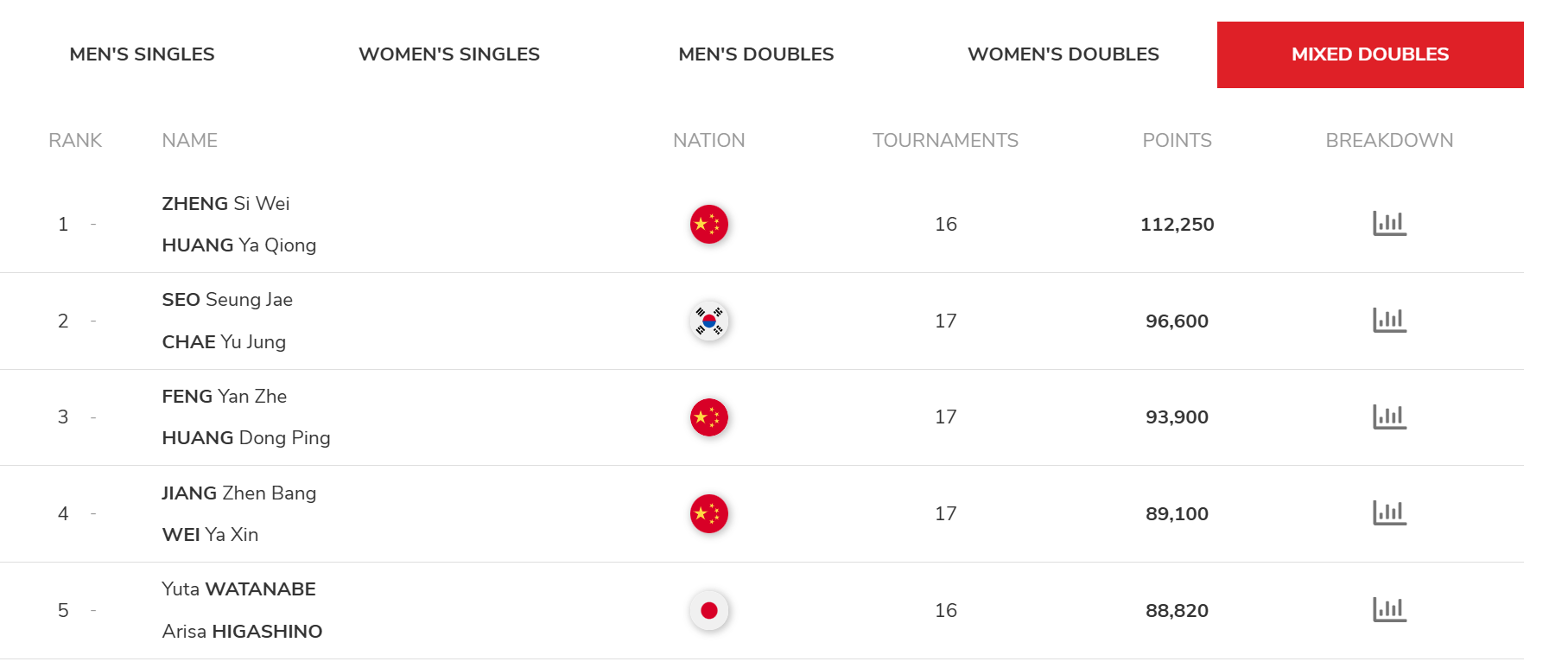Open points breakdown for Jiang Zhen Bang pair

[x=1389, y=513]
